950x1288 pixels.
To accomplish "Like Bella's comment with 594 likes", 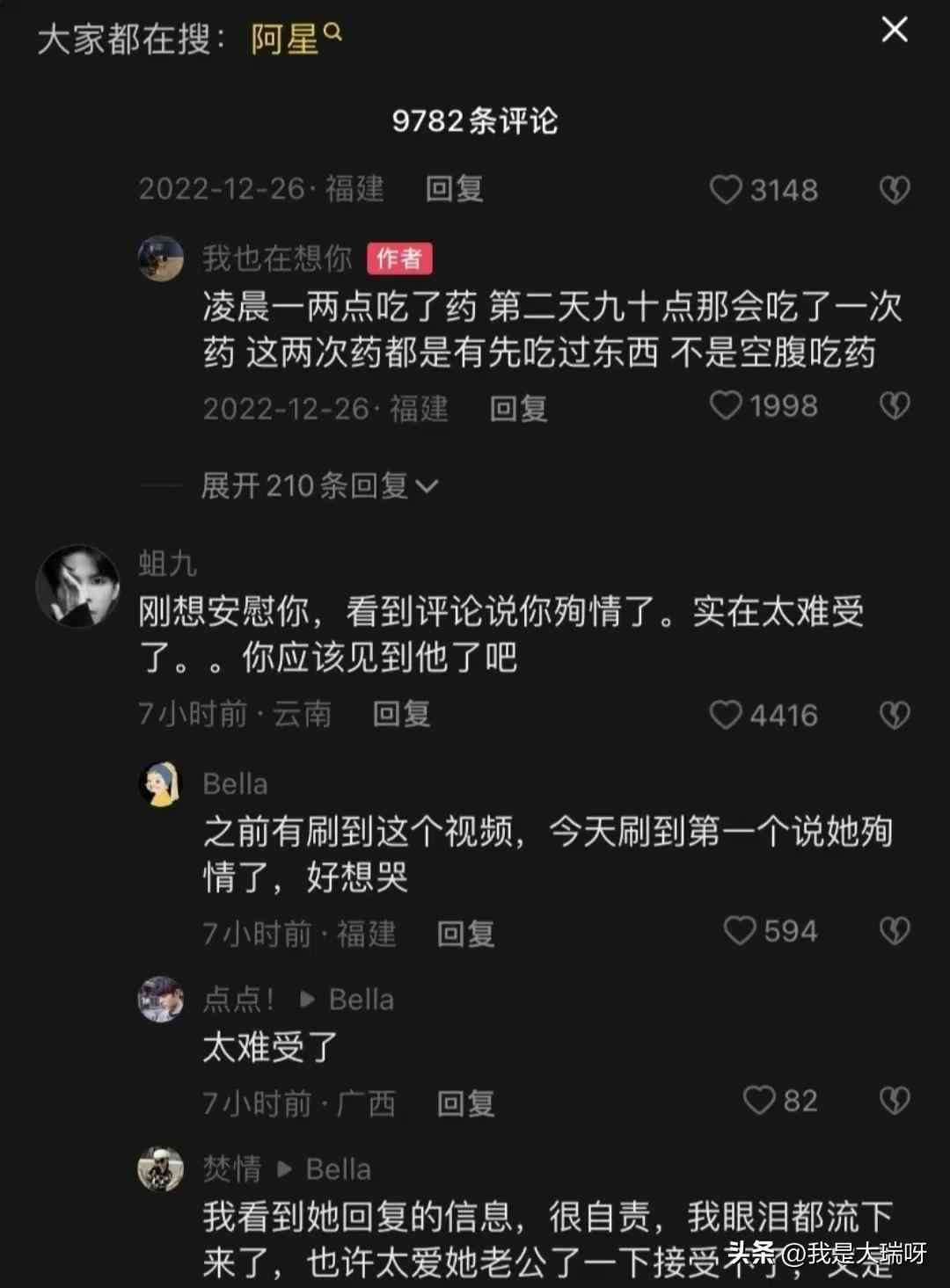I will click(740, 931).
